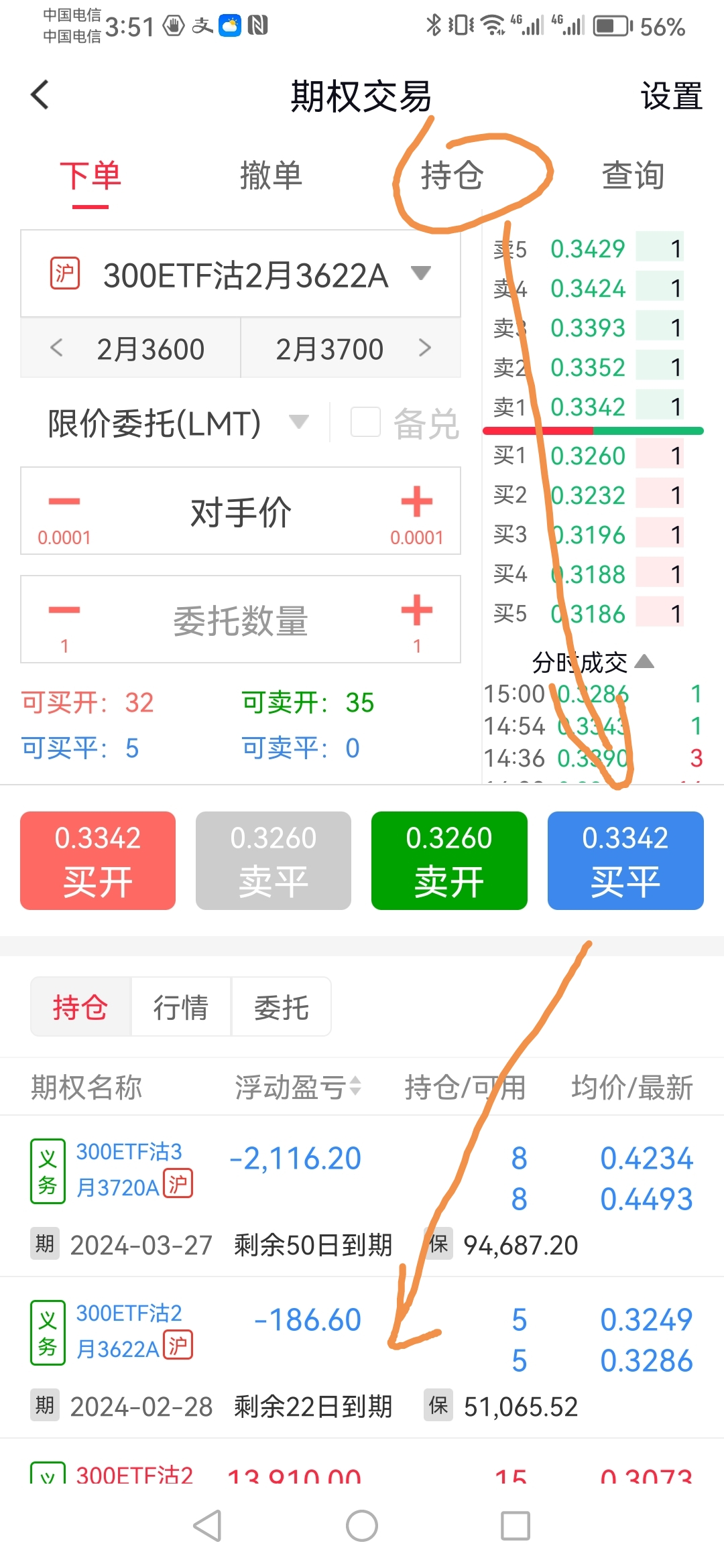
Task: Open the 持仓 top tab
Action: click(452, 176)
